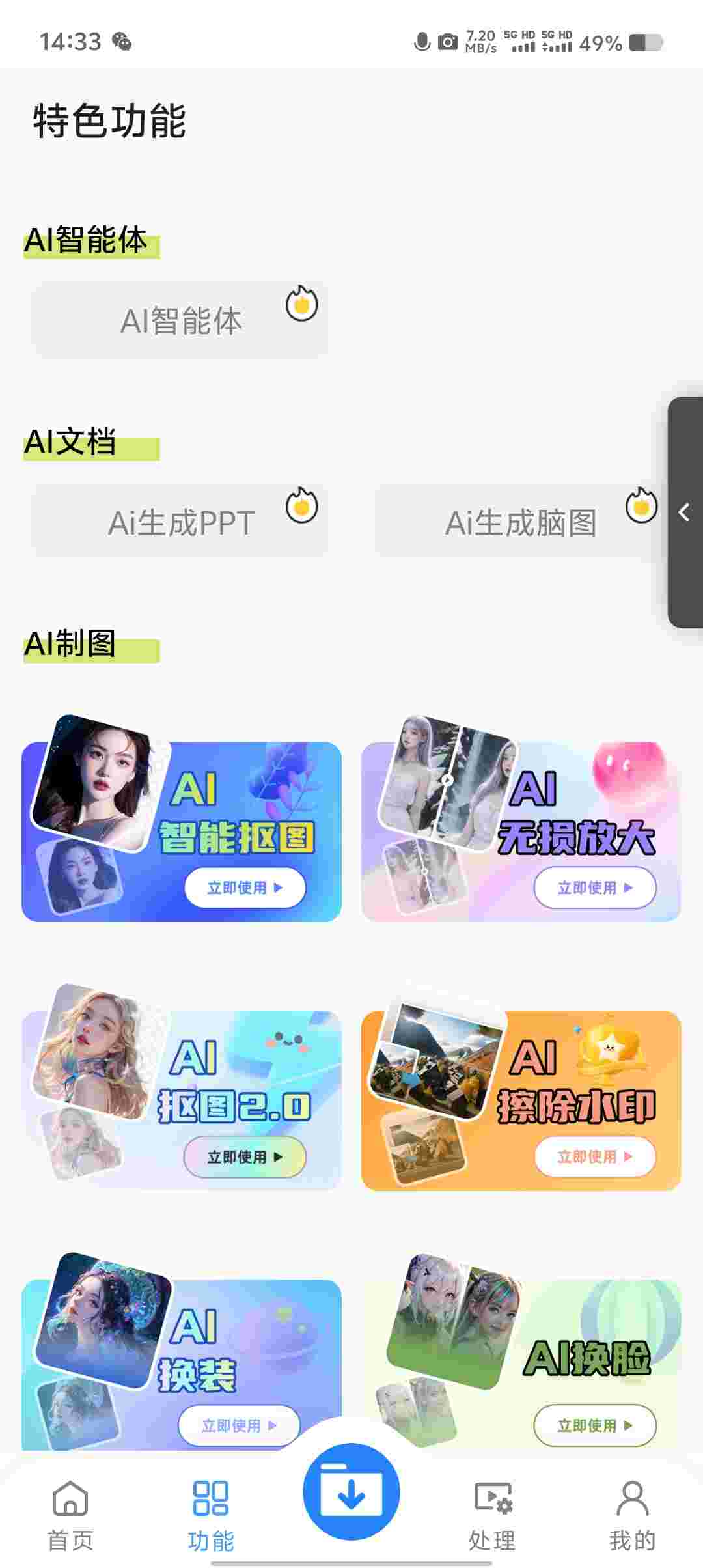This screenshot has width=703, height=1568.
Task: Open the AI智能体 feature button
Action: [x=180, y=320]
